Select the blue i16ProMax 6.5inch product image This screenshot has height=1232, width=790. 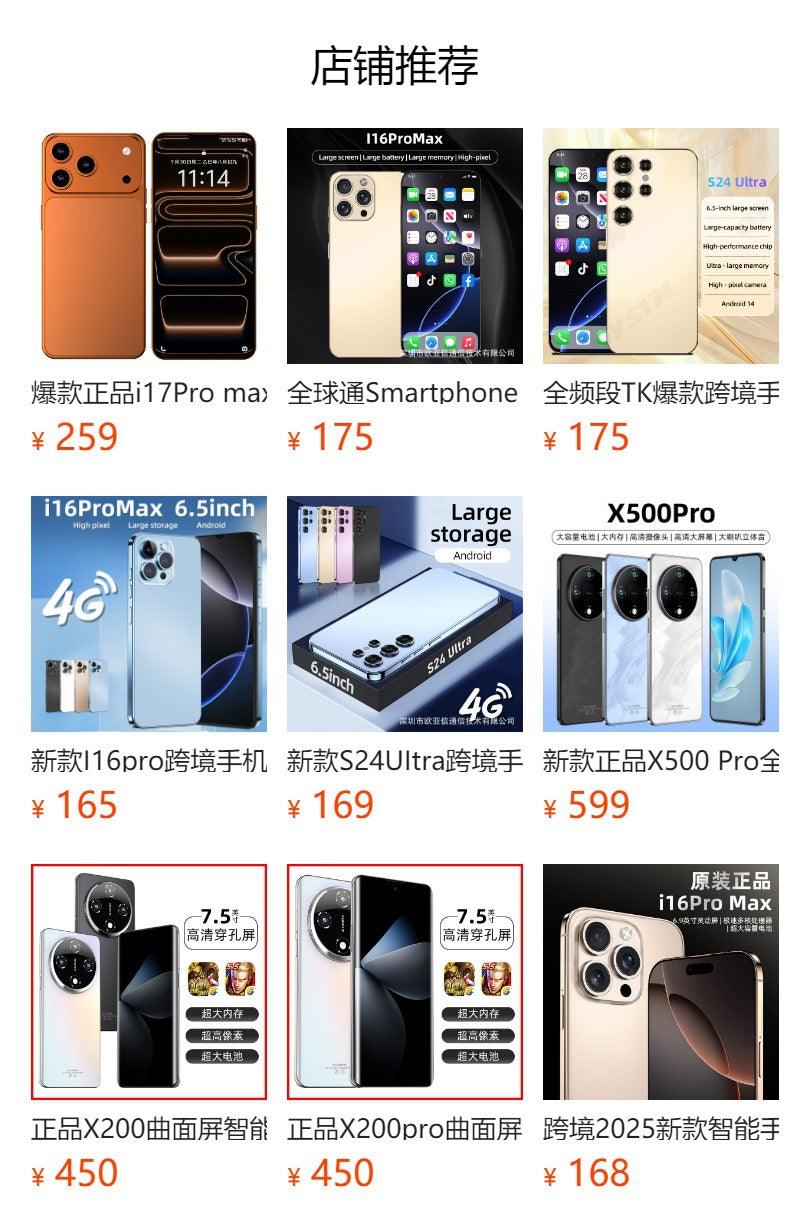144,612
